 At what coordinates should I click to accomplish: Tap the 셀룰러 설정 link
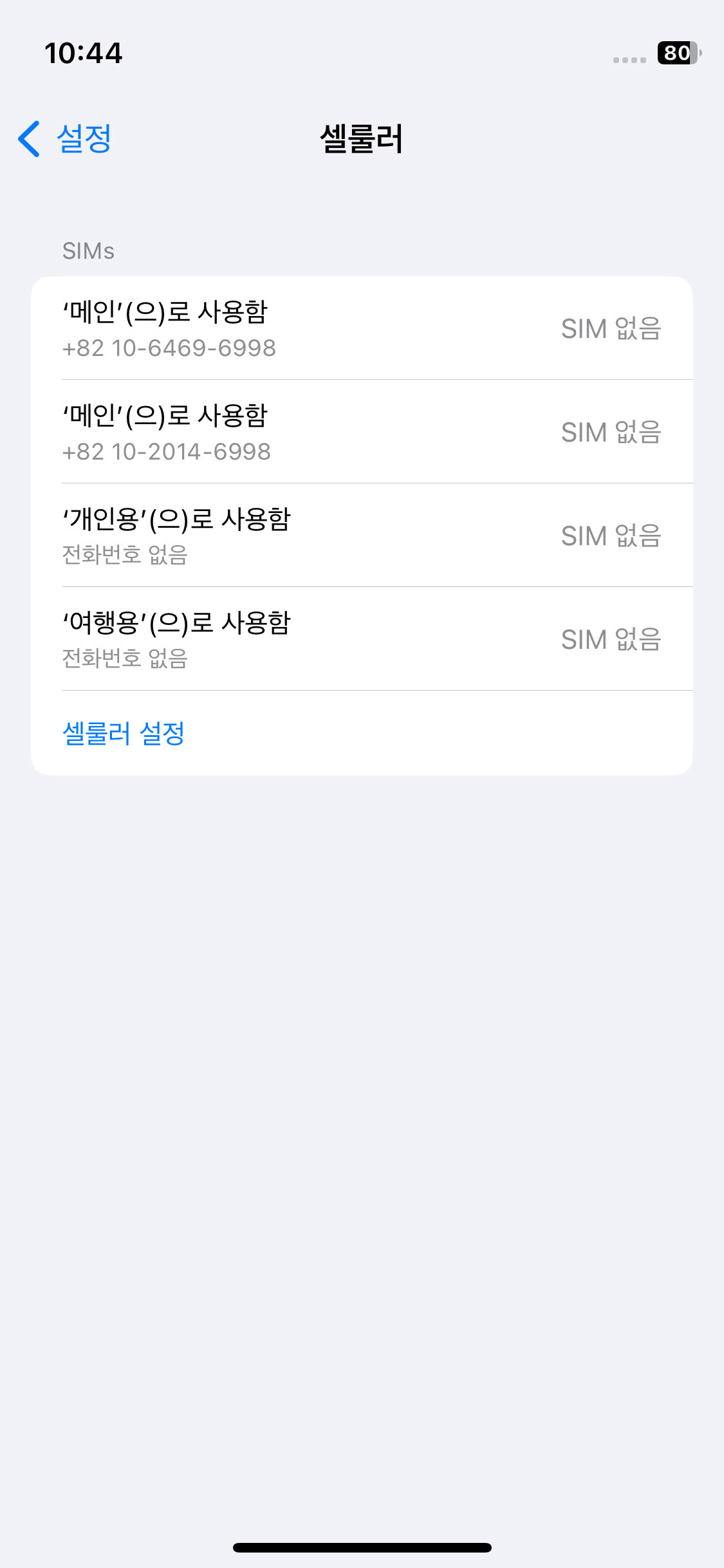tap(124, 733)
